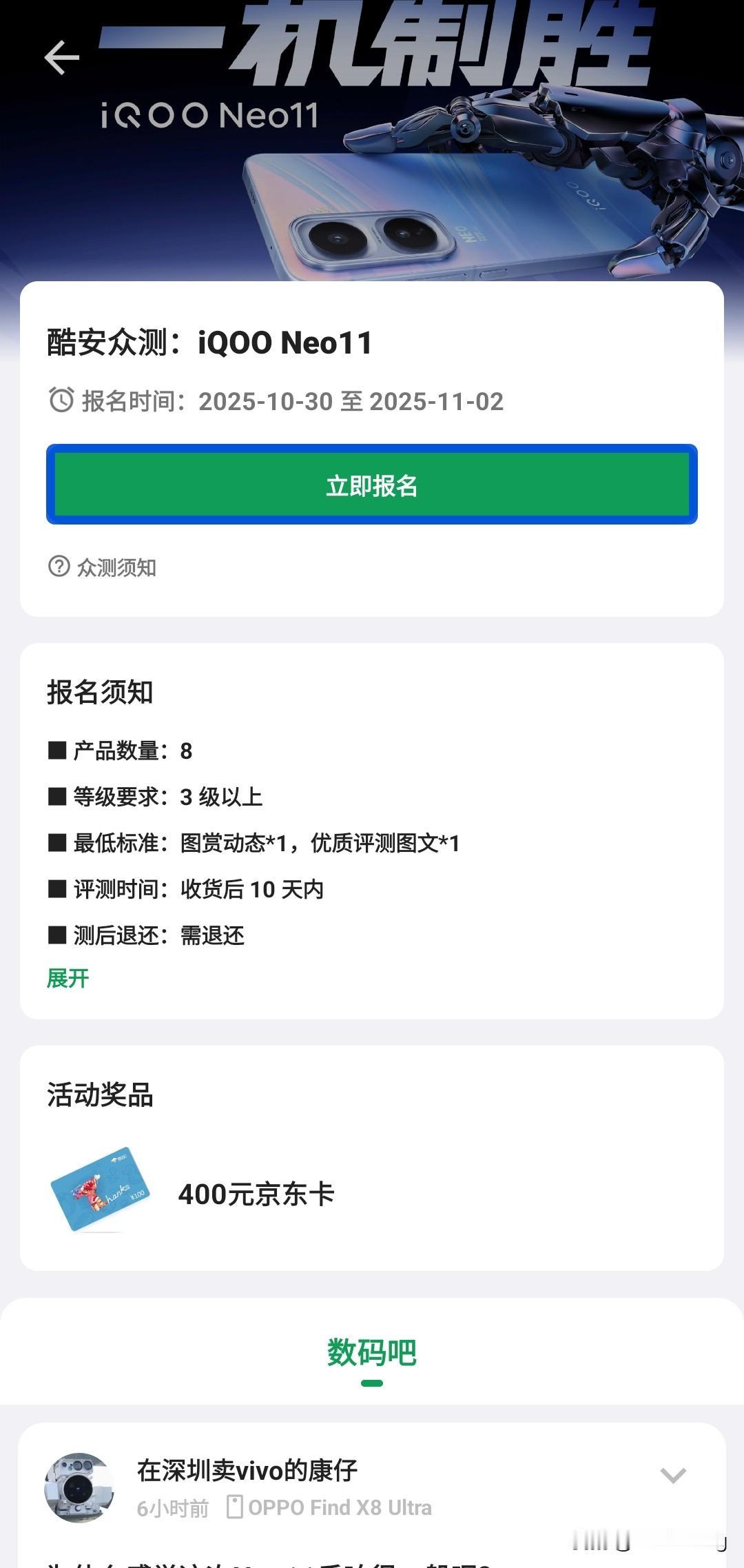The image size is (744, 1568).
Task: Tap the question-mark icon beside 众测须知
Action: tap(59, 568)
